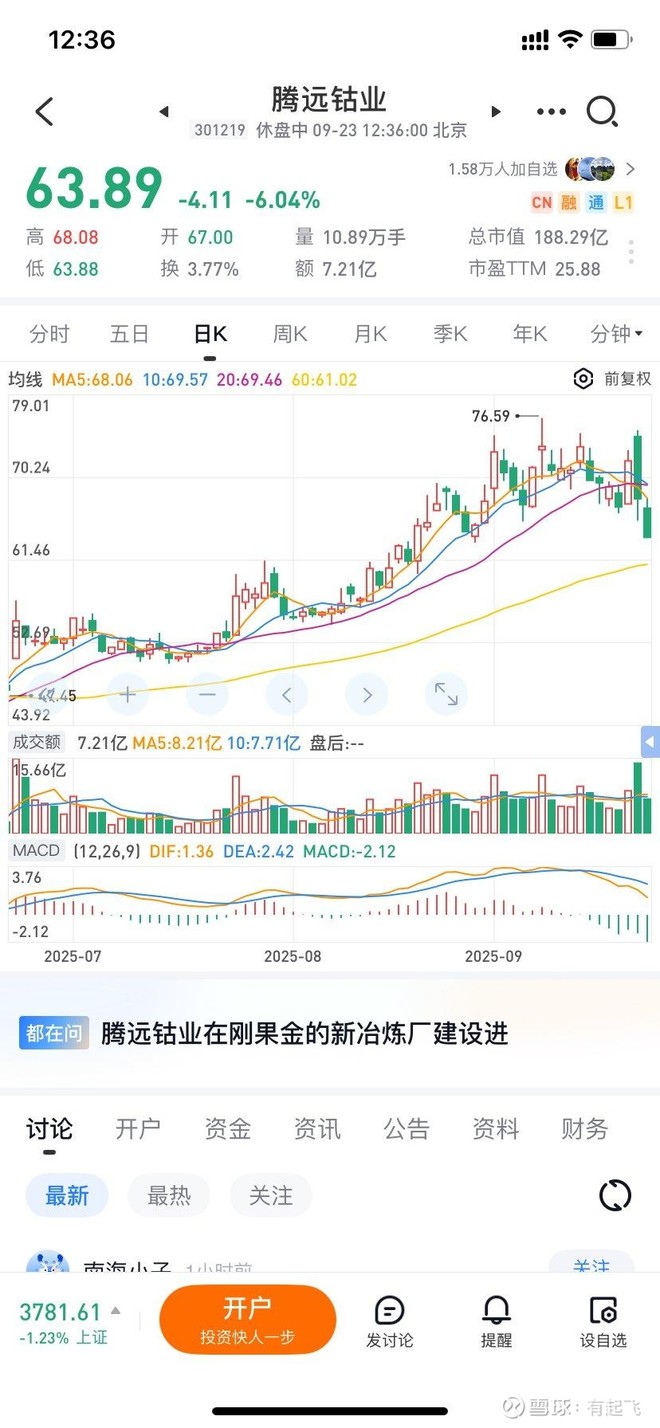
Task: Go back using the top-left arrow
Action: 45,111
